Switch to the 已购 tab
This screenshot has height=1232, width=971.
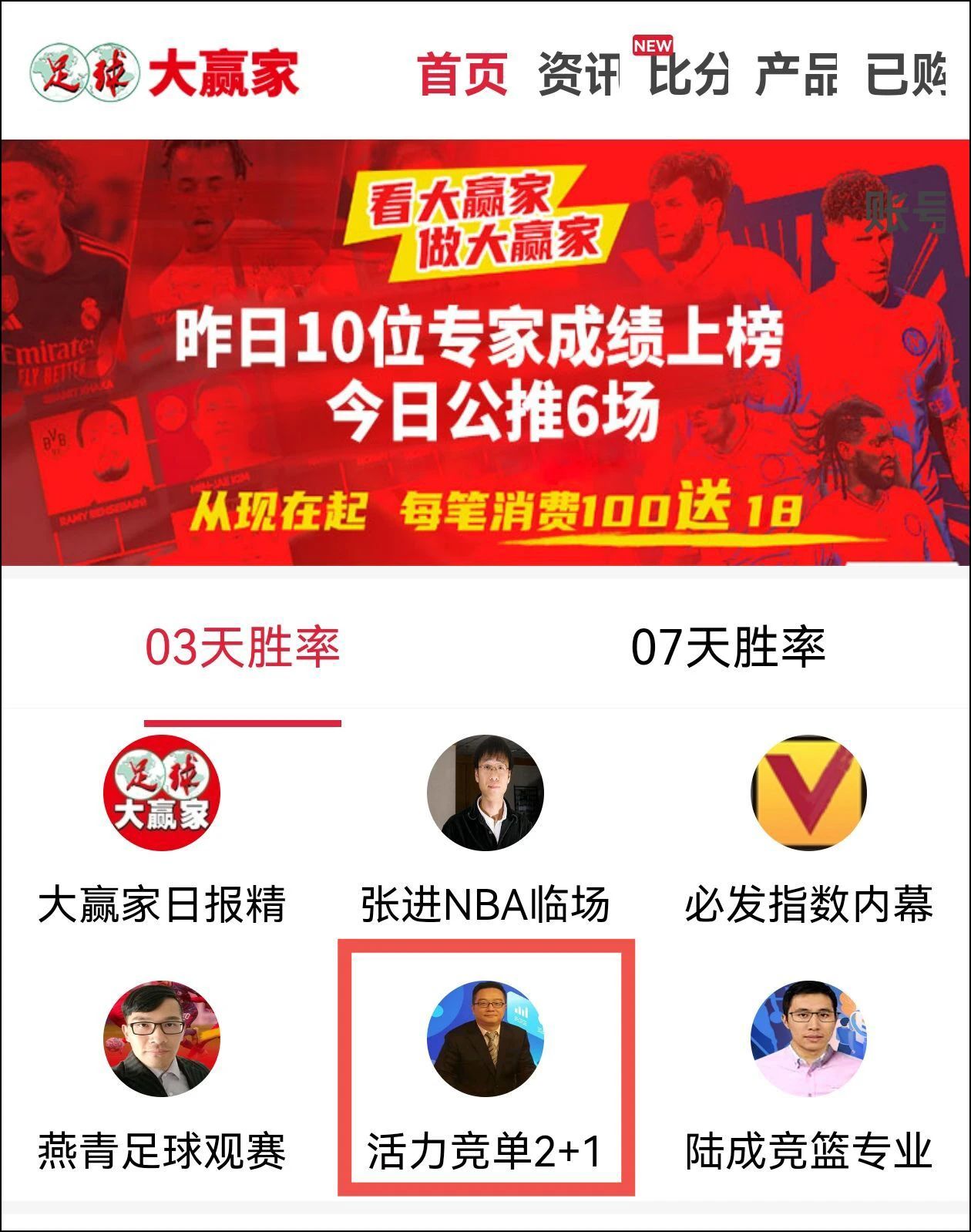tap(906, 74)
